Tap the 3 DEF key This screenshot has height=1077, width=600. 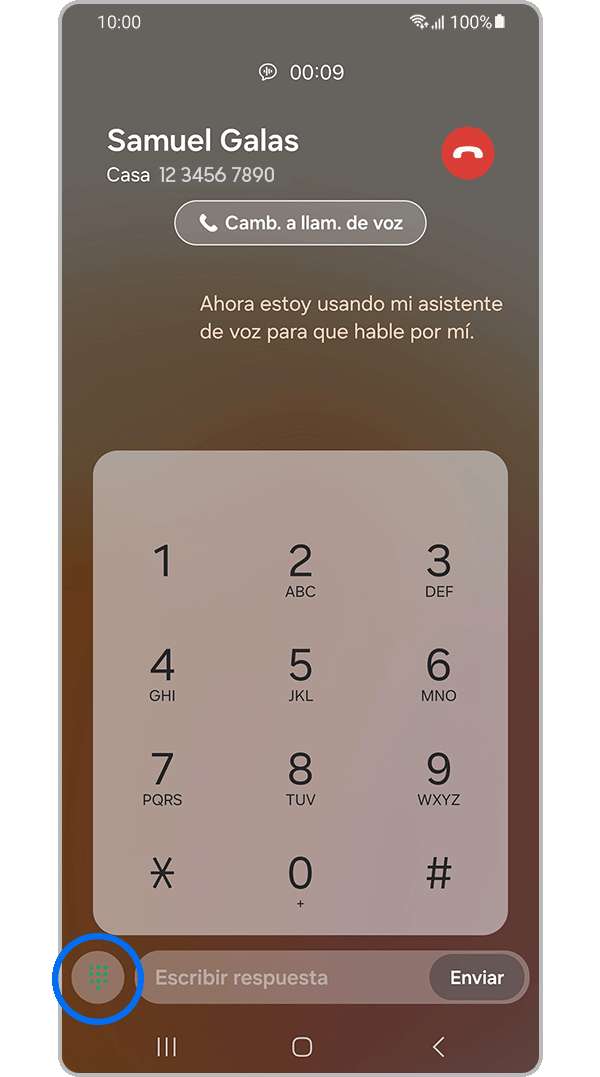[438, 570]
